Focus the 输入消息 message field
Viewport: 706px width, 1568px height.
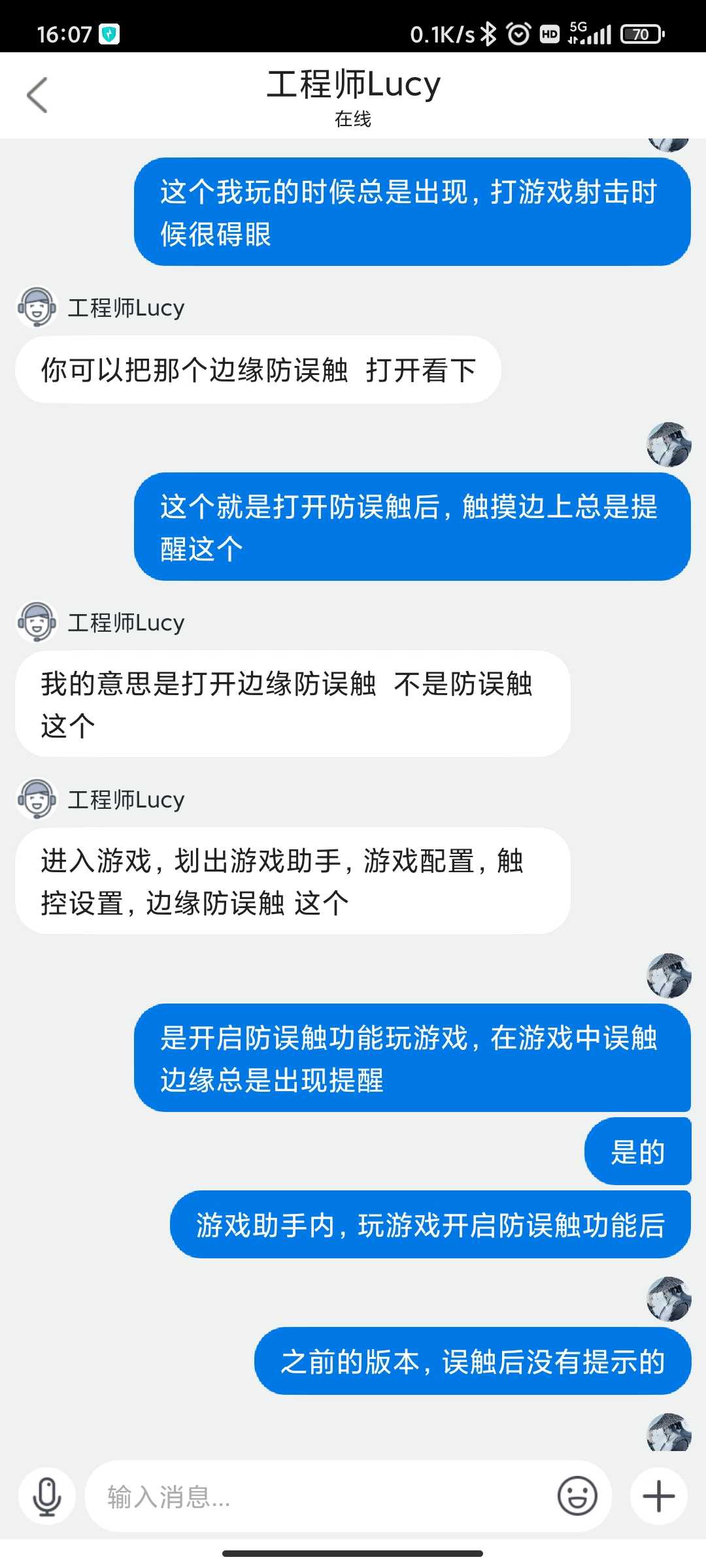coord(320,1496)
